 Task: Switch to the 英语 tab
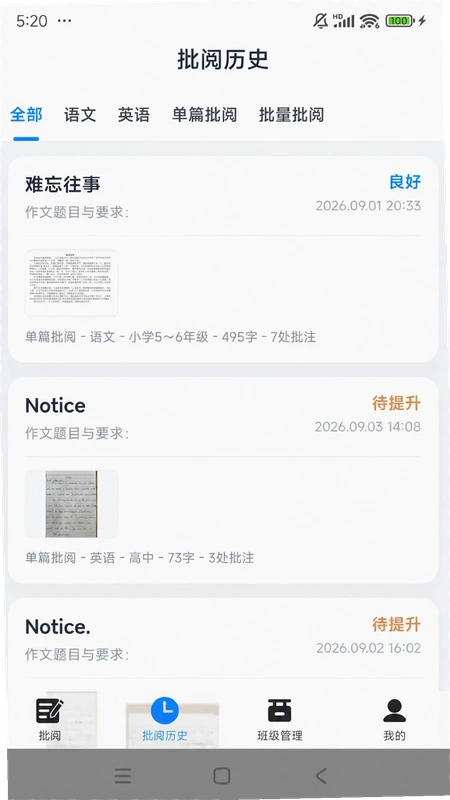(134, 115)
